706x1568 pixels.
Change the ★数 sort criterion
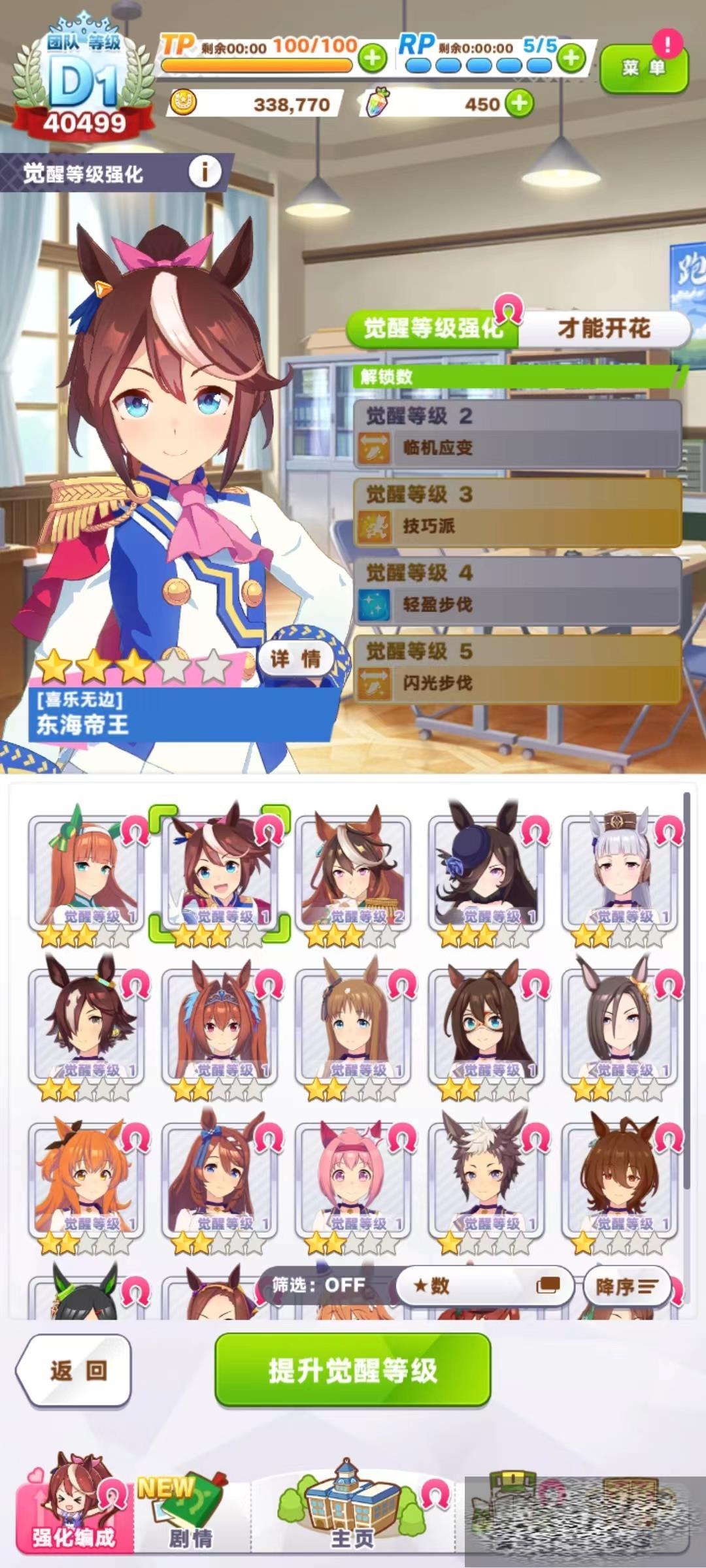[x=485, y=1286]
